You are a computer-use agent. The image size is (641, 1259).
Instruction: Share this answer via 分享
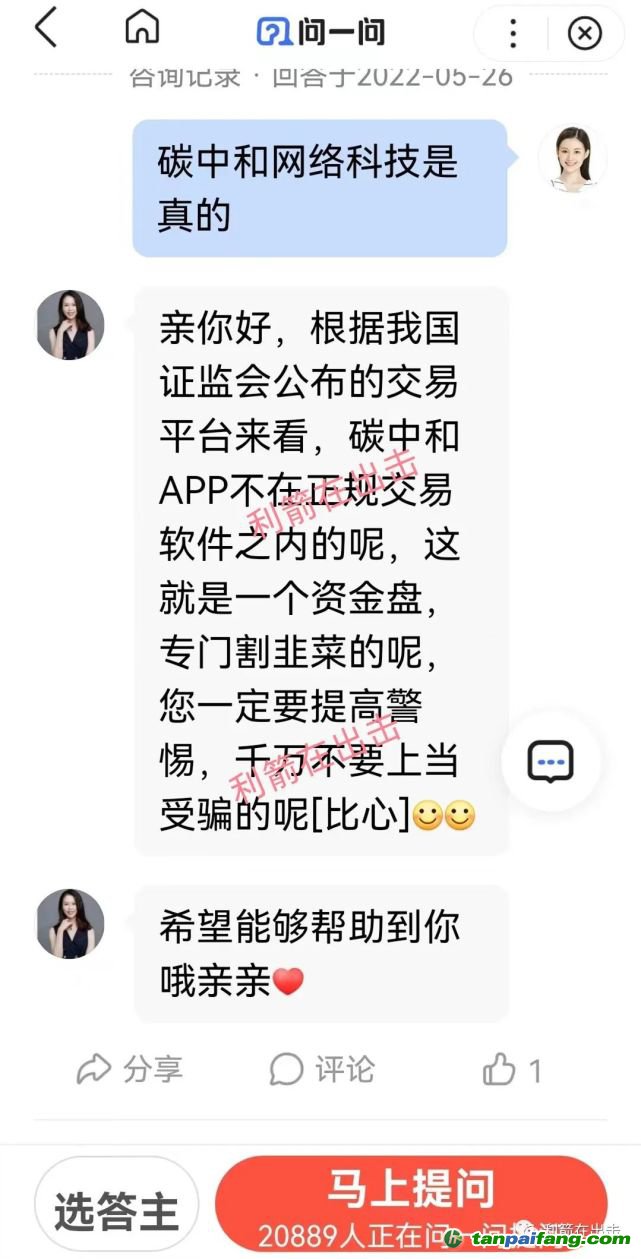(130, 1070)
